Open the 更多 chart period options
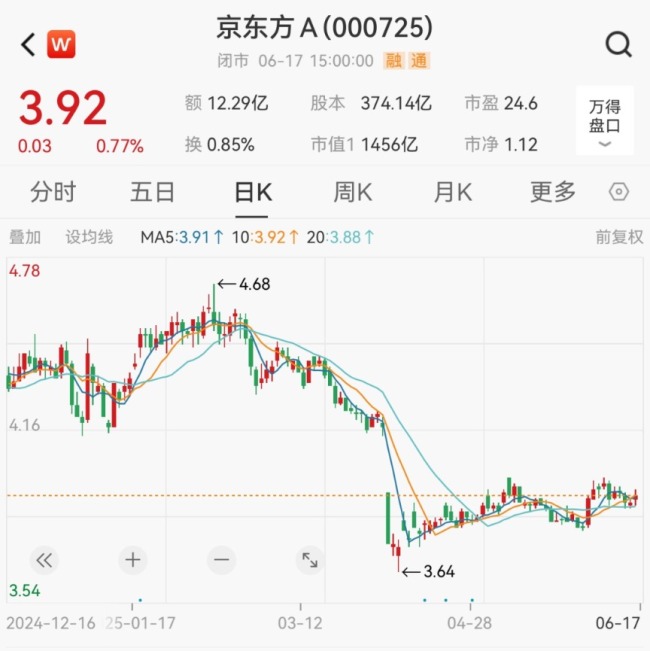The width and height of the screenshot is (650, 651). point(553,192)
